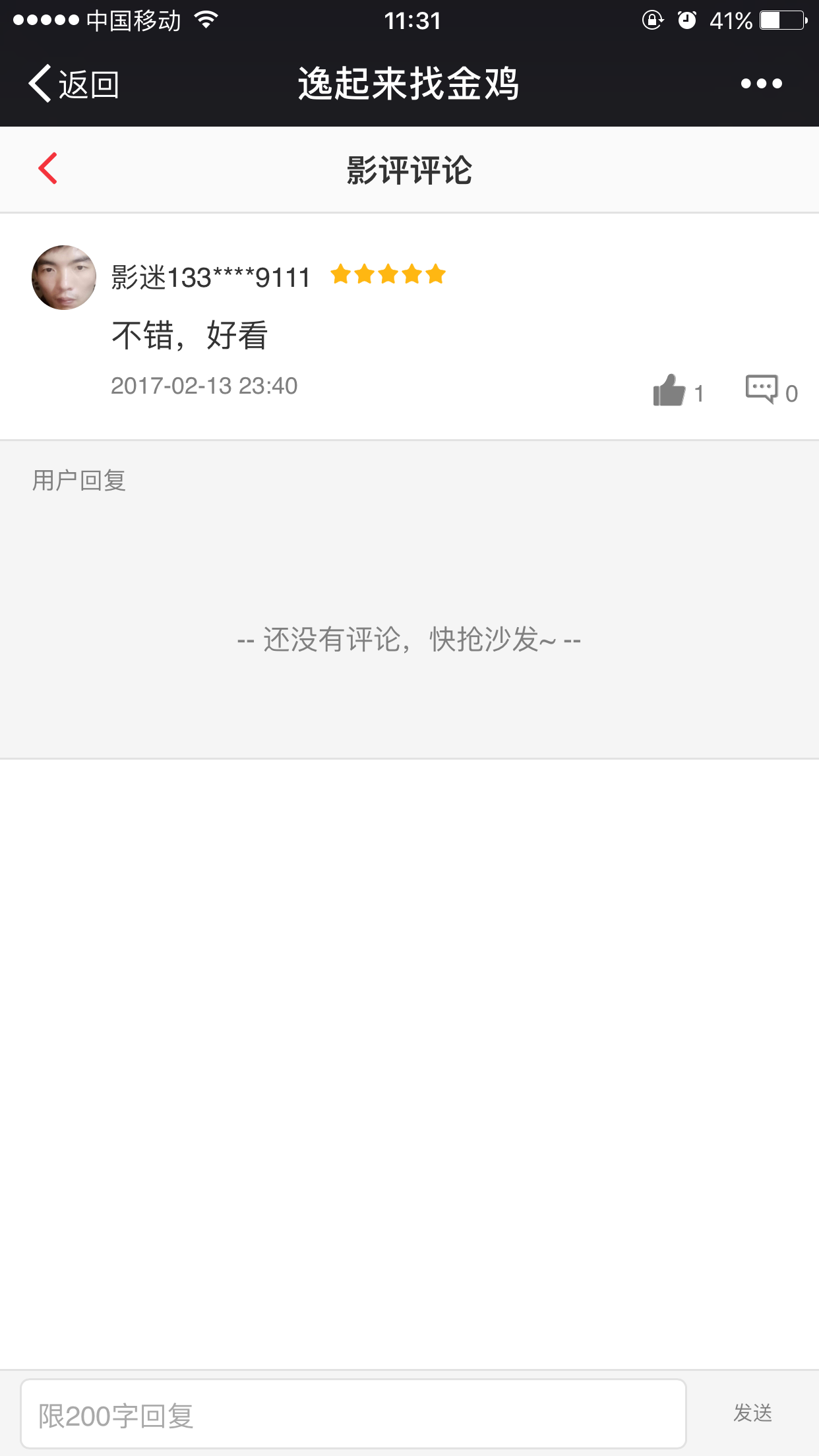Image resolution: width=819 pixels, height=1456 pixels.
Task: Tap the comment bubble icon on the review
Action: (x=762, y=389)
